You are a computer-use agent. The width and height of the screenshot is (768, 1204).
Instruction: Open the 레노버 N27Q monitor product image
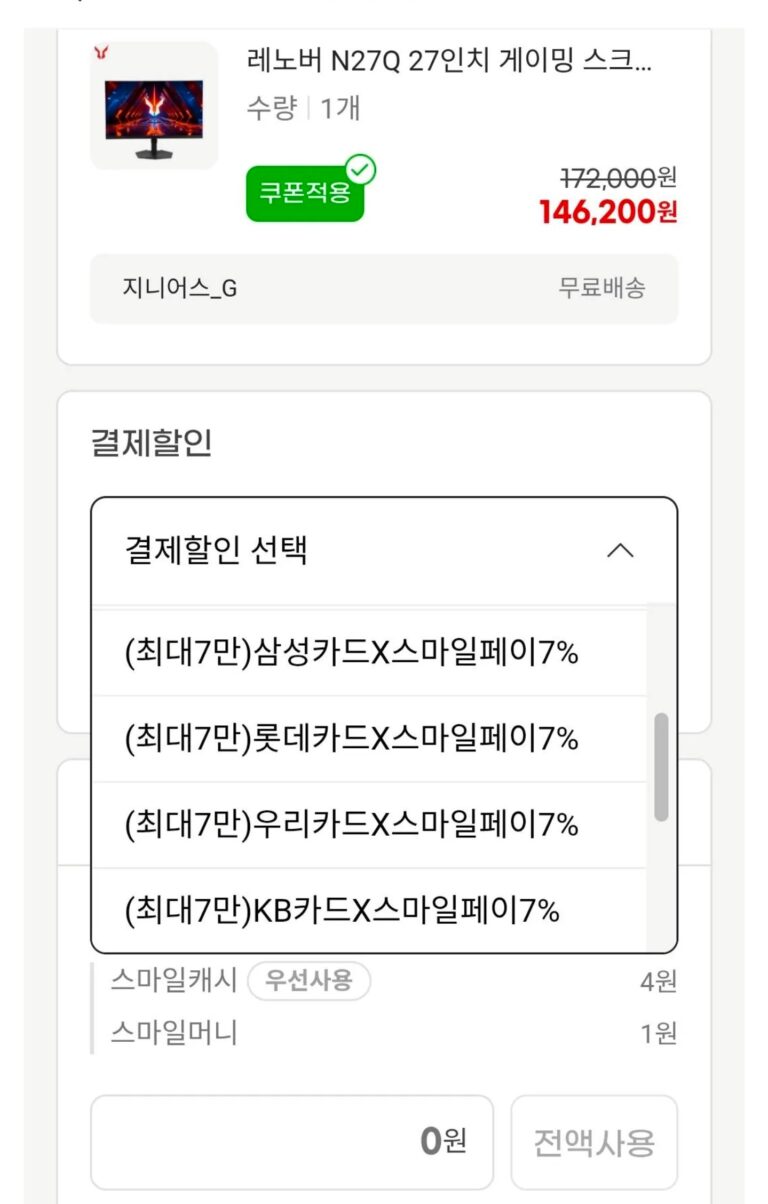pos(154,106)
